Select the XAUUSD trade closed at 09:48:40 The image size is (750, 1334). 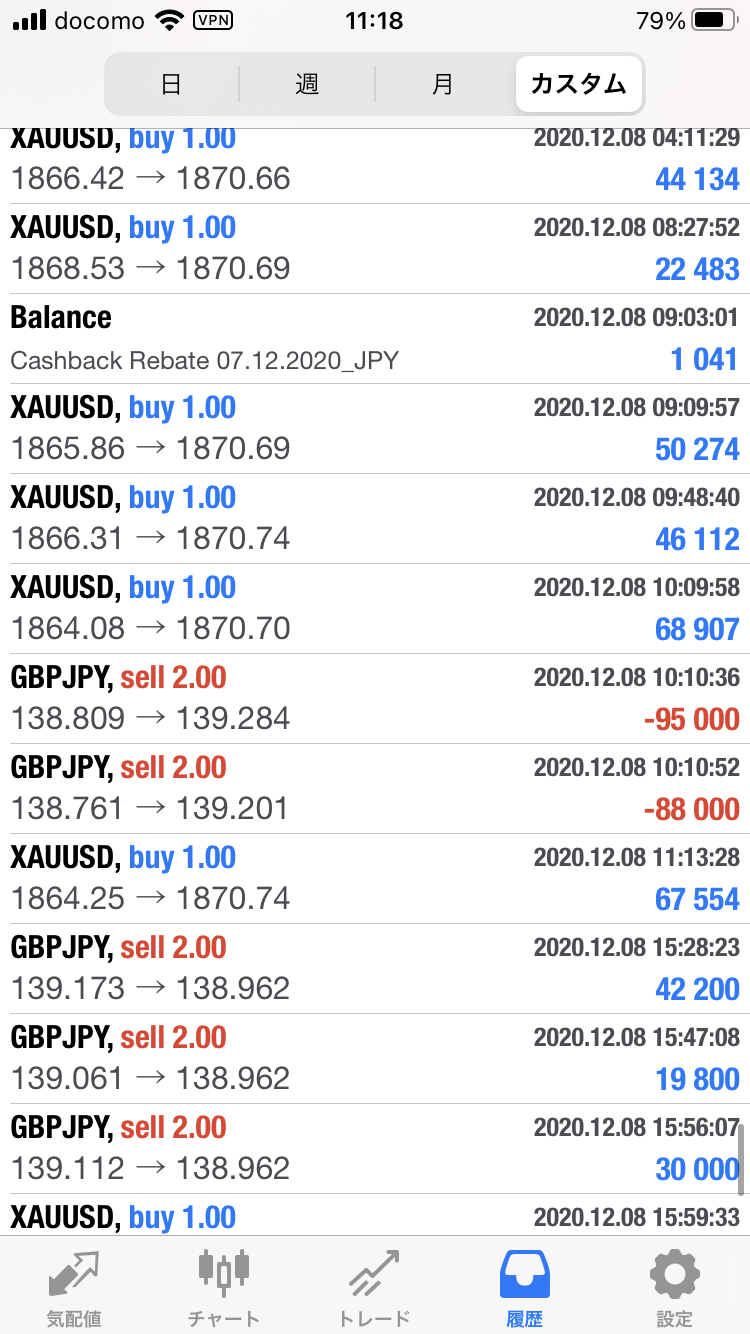point(375,519)
